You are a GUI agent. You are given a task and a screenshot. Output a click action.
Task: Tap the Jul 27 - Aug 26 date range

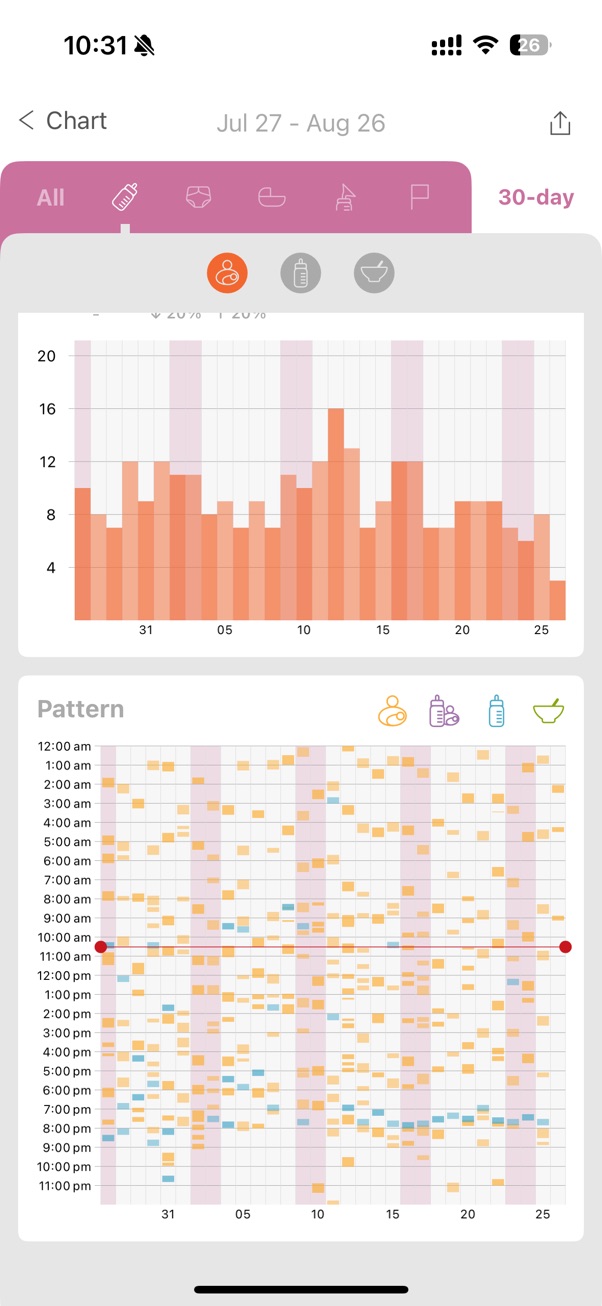[x=301, y=124]
